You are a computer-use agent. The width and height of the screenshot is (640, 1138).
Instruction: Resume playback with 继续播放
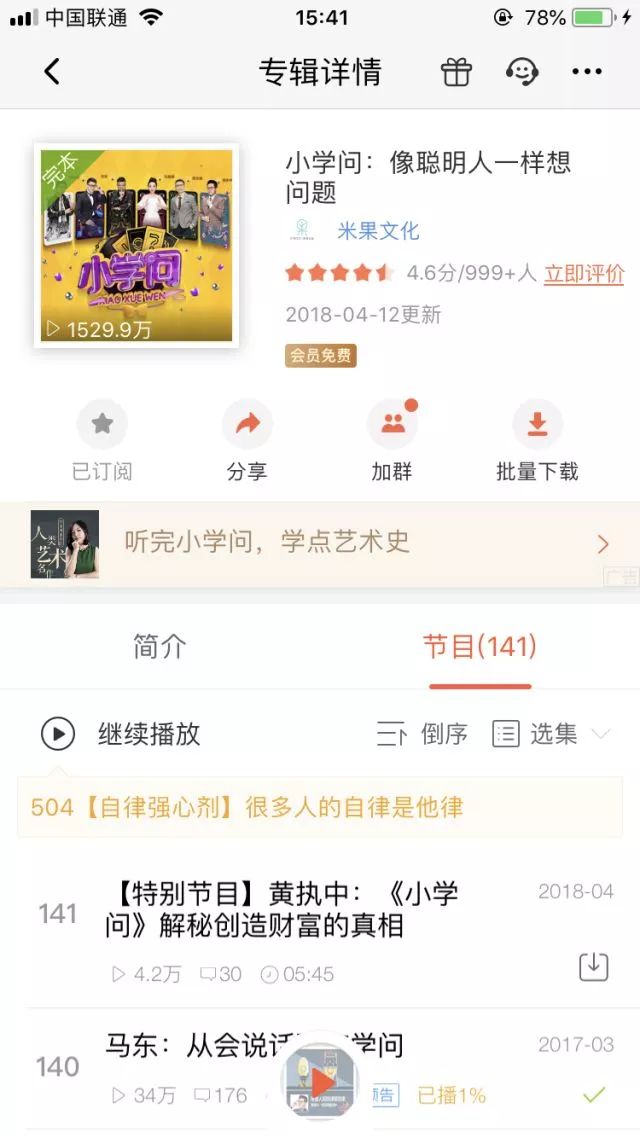tap(121, 734)
